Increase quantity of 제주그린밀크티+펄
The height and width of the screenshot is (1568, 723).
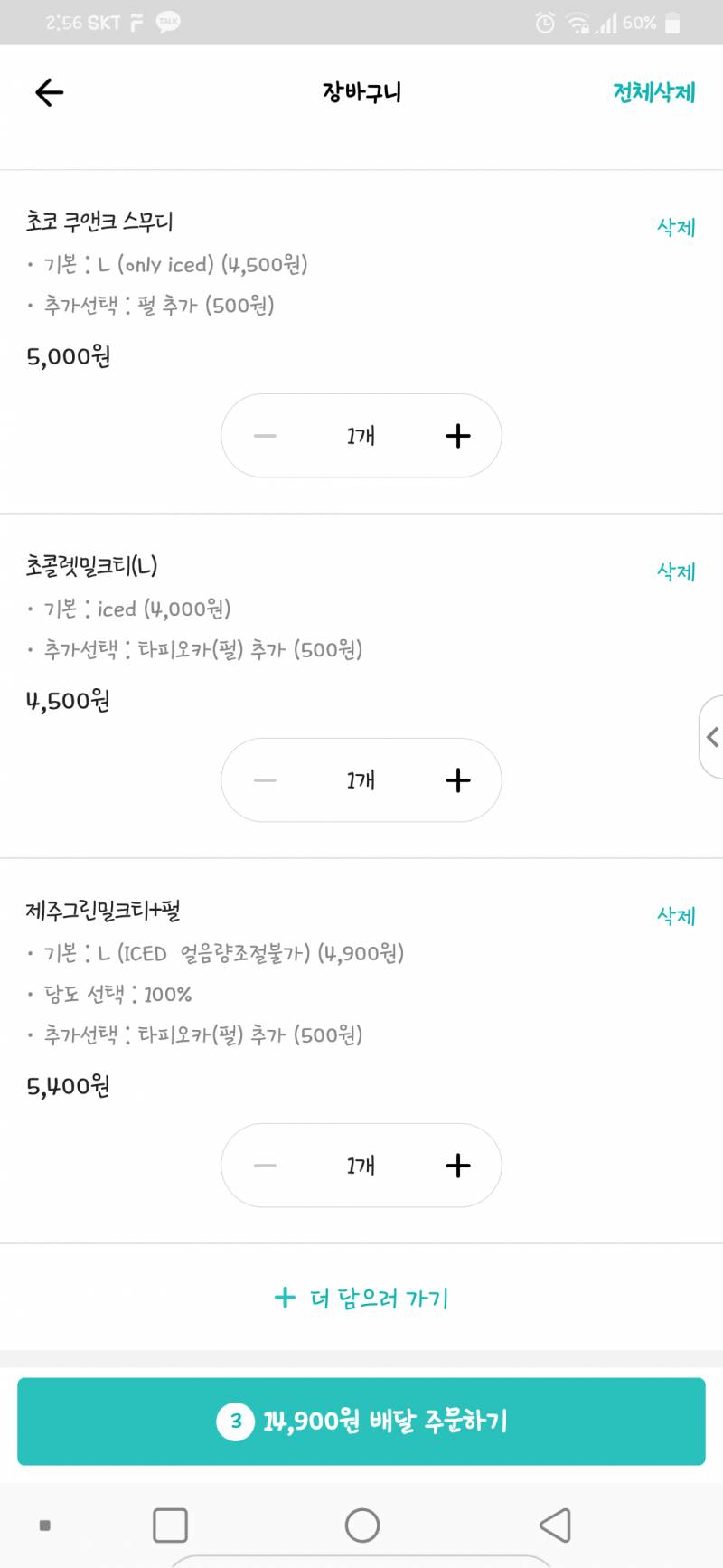pyautogui.click(x=458, y=1166)
